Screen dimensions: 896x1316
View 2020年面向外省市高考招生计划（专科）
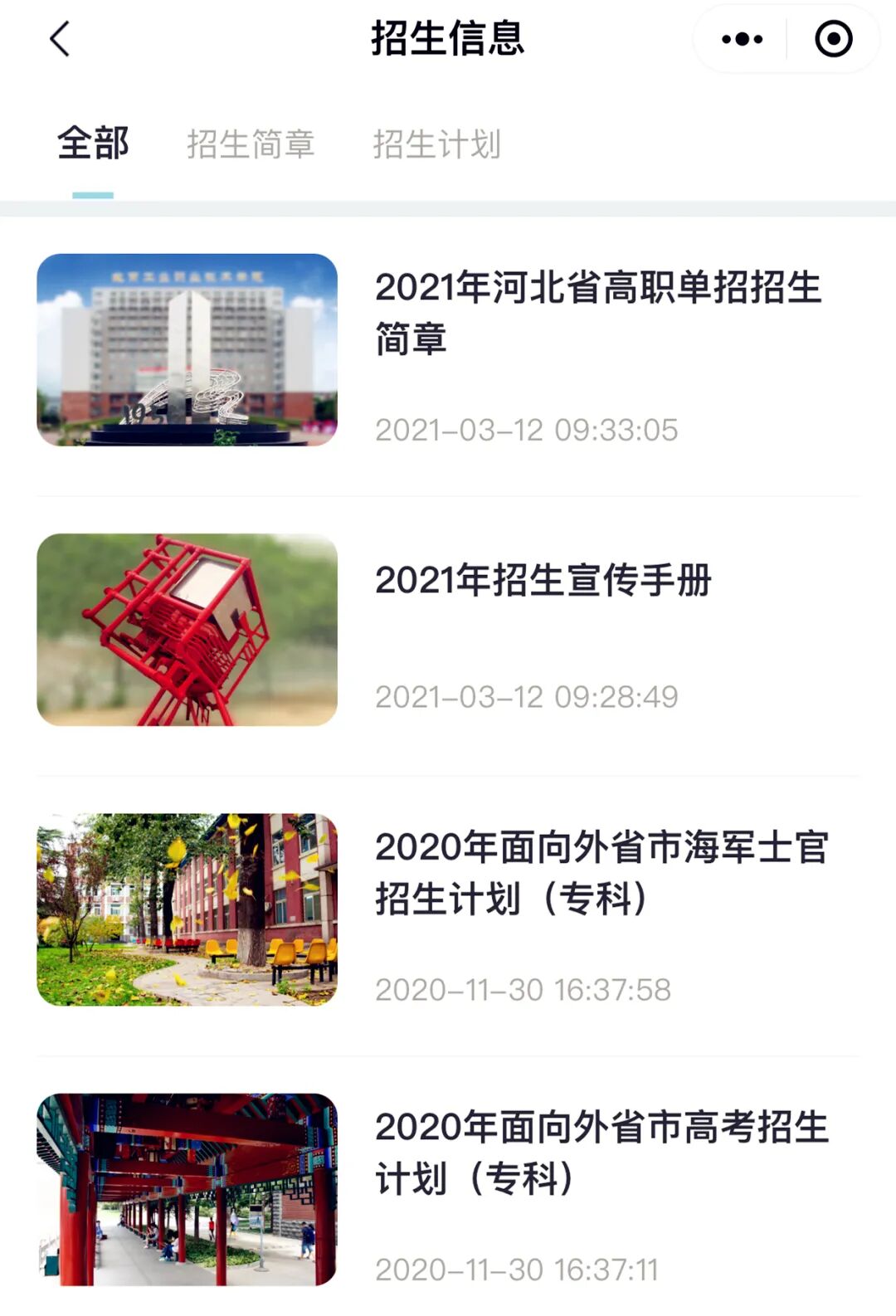click(601, 1153)
